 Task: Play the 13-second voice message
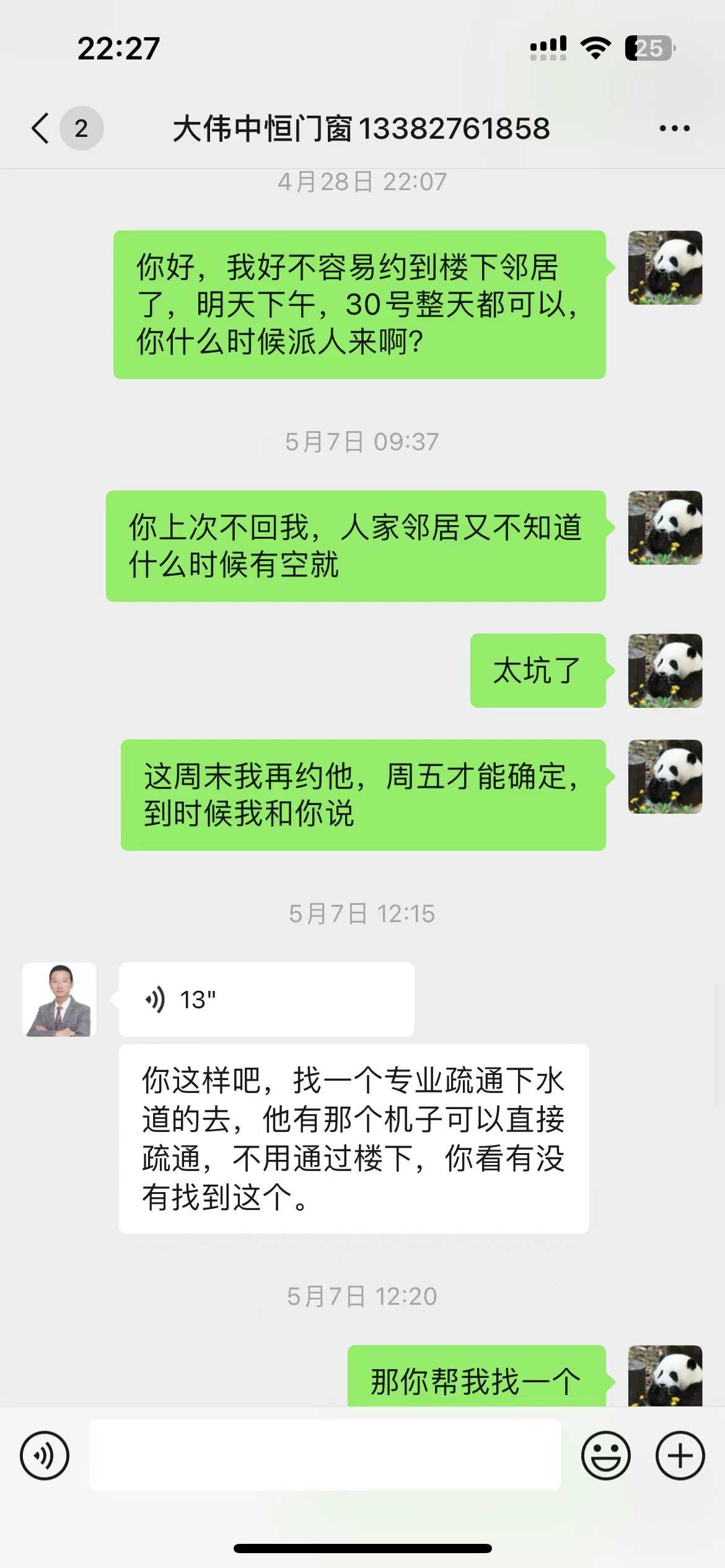click(x=266, y=1000)
